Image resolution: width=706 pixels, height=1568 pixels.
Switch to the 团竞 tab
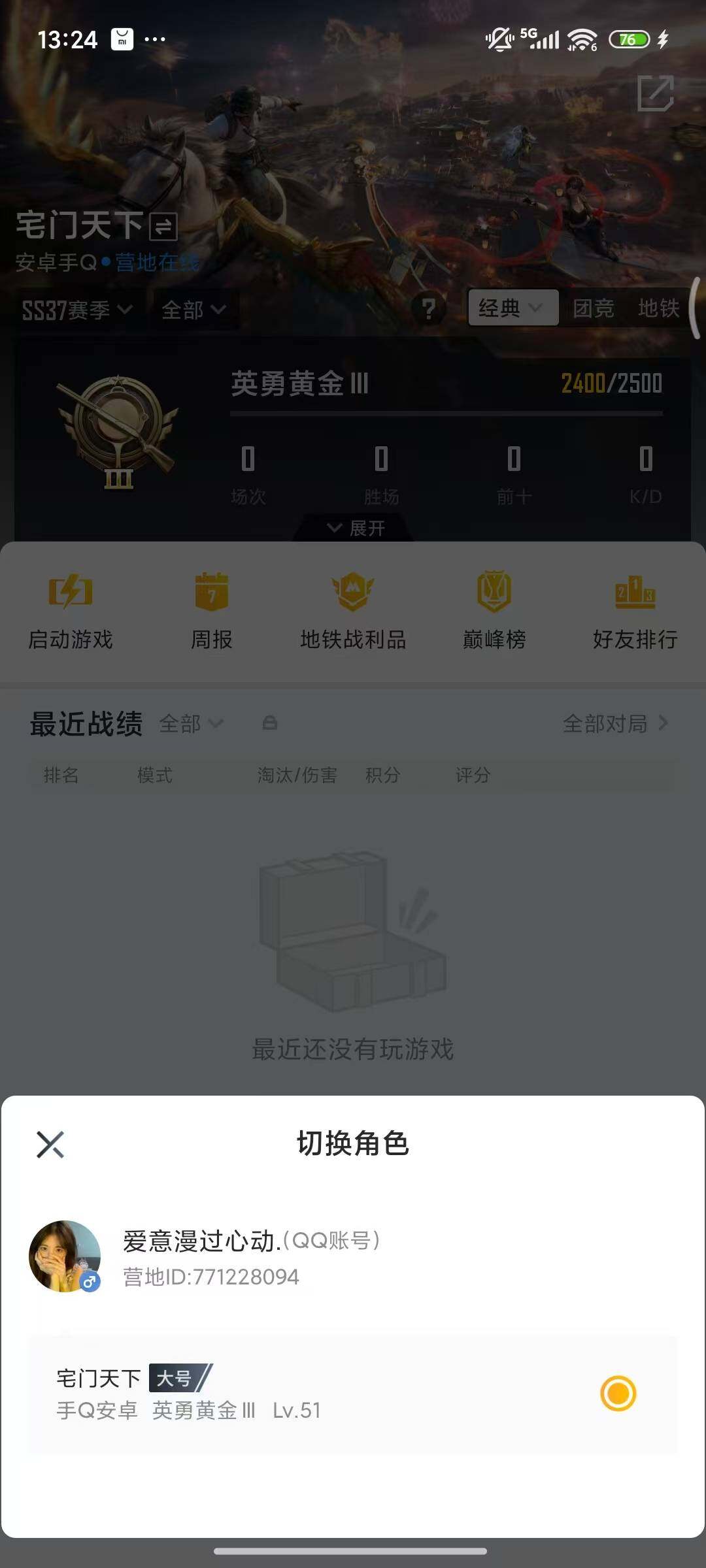coord(594,308)
